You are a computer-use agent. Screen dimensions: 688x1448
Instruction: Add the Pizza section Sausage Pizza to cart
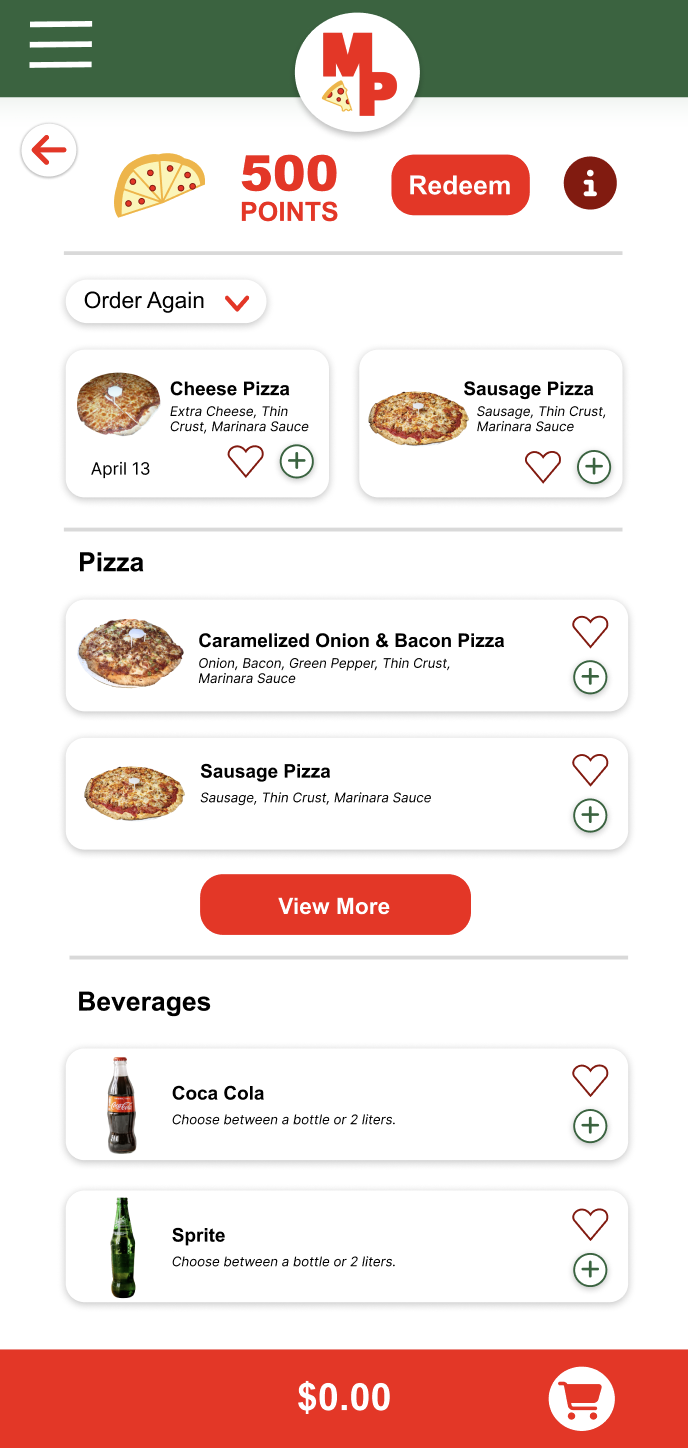(590, 815)
